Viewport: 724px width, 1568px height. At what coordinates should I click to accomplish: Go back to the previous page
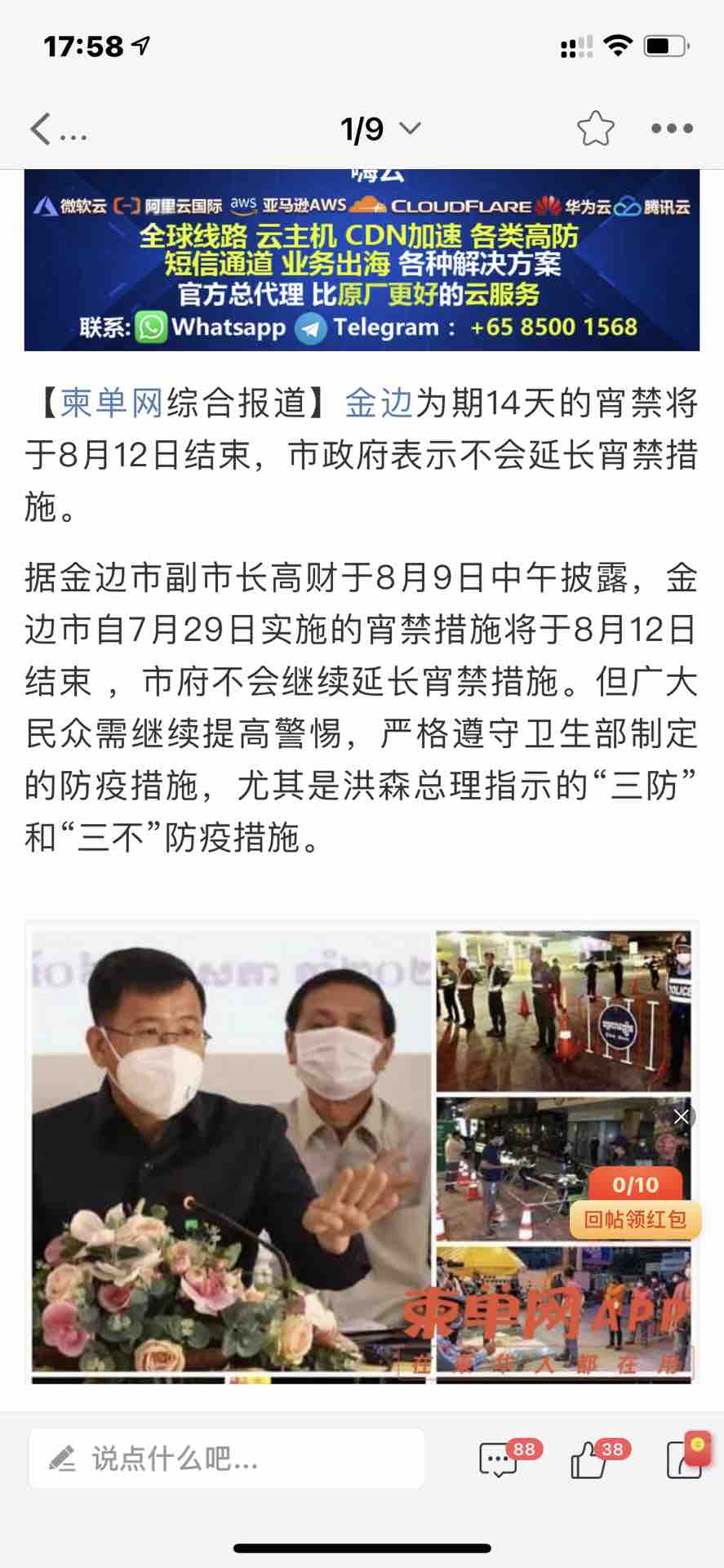point(41,129)
